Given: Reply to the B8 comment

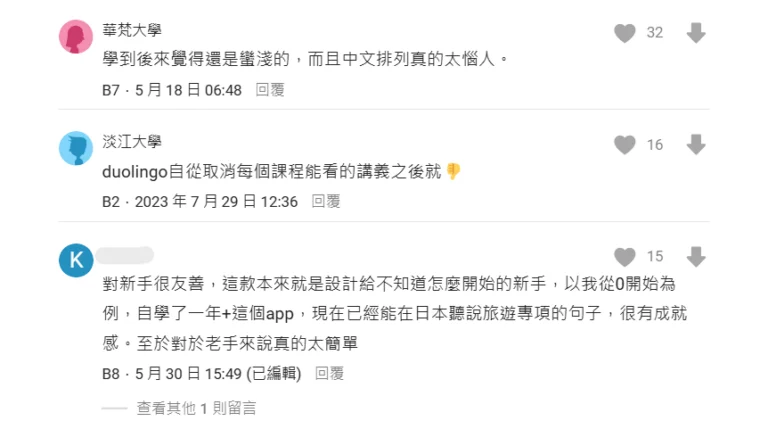Looking at the screenshot, I should [x=329, y=373].
